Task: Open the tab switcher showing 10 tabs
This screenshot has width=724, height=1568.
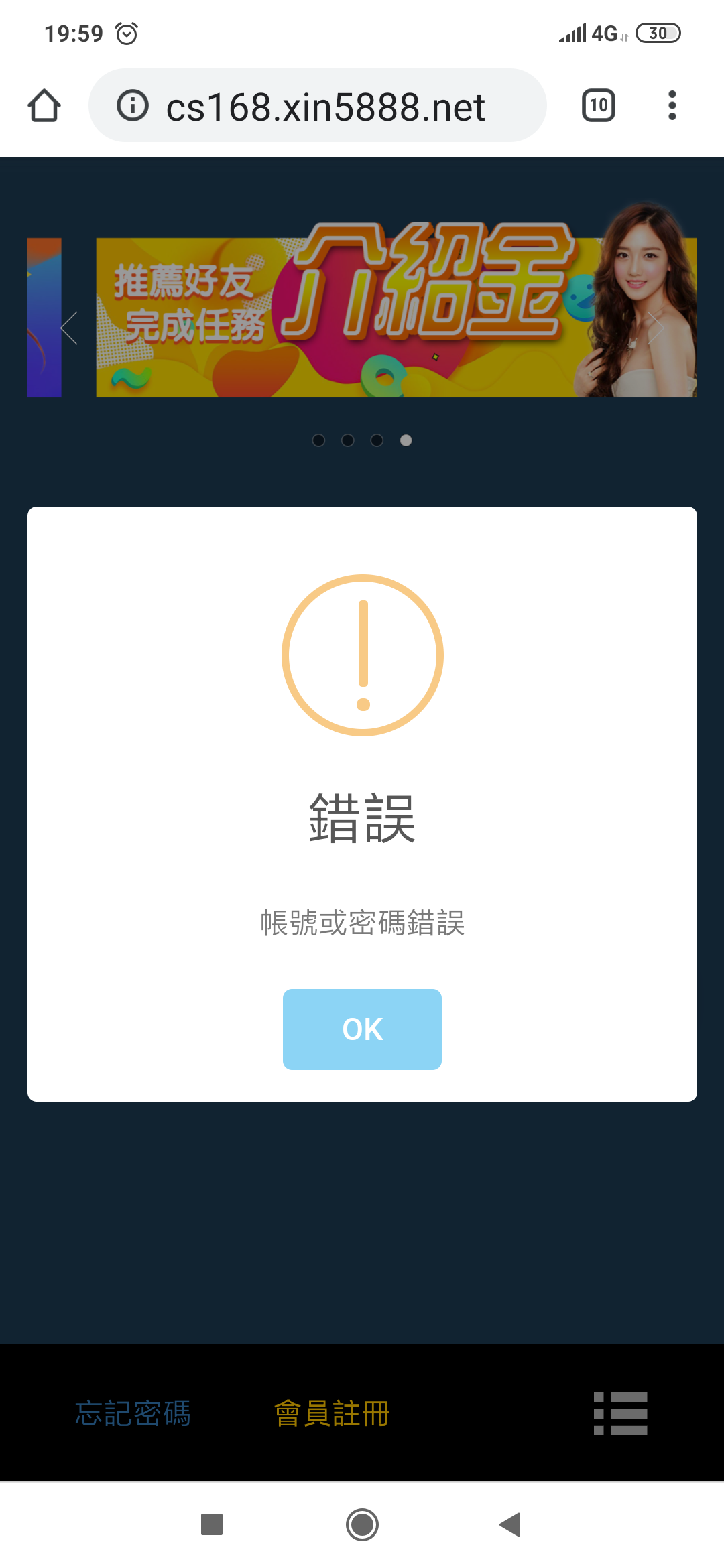Action: (599, 105)
